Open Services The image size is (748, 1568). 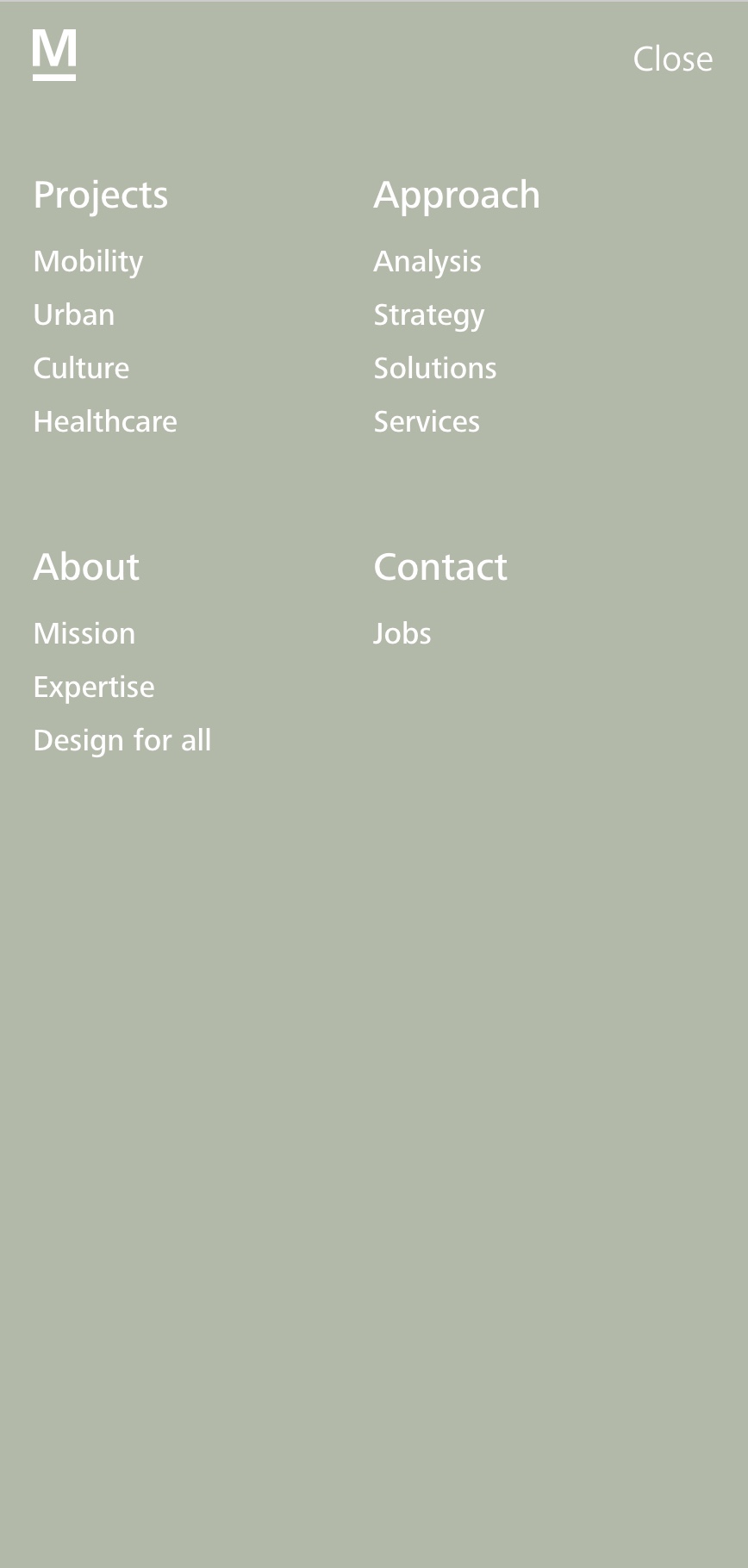coord(427,422)
